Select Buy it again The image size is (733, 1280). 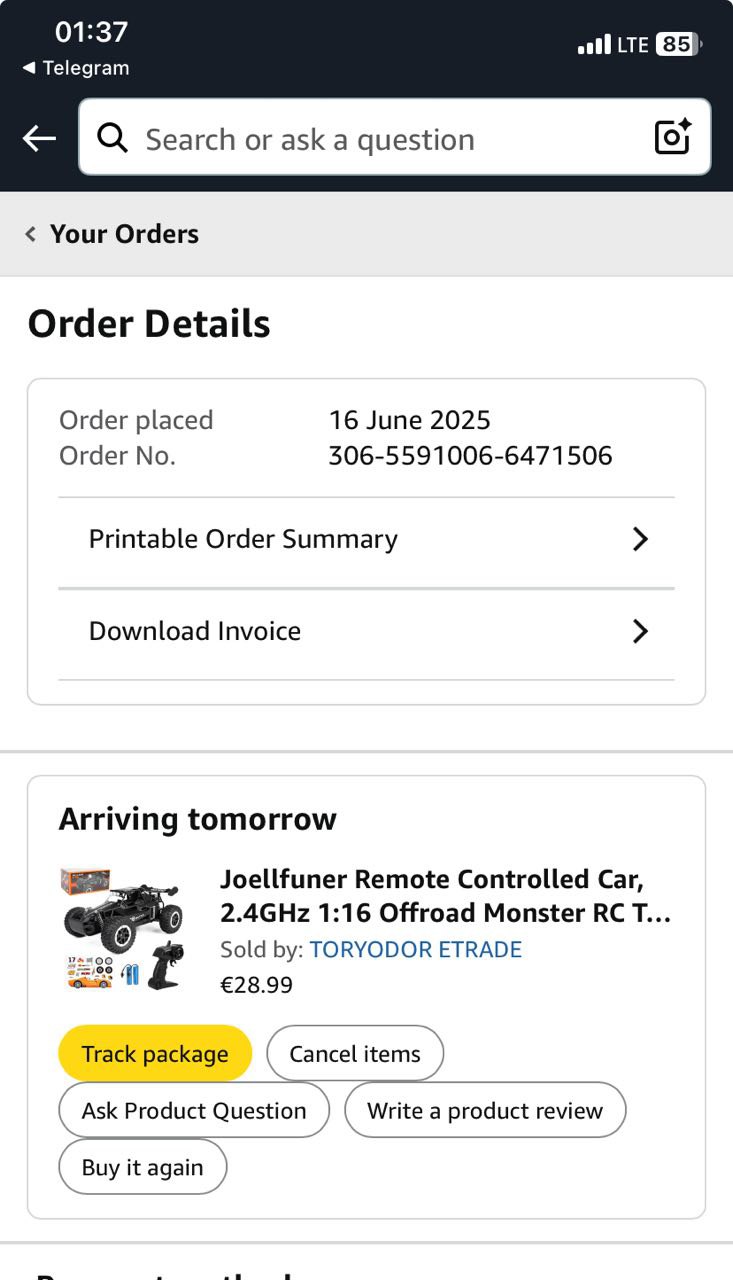point(143,1167)
